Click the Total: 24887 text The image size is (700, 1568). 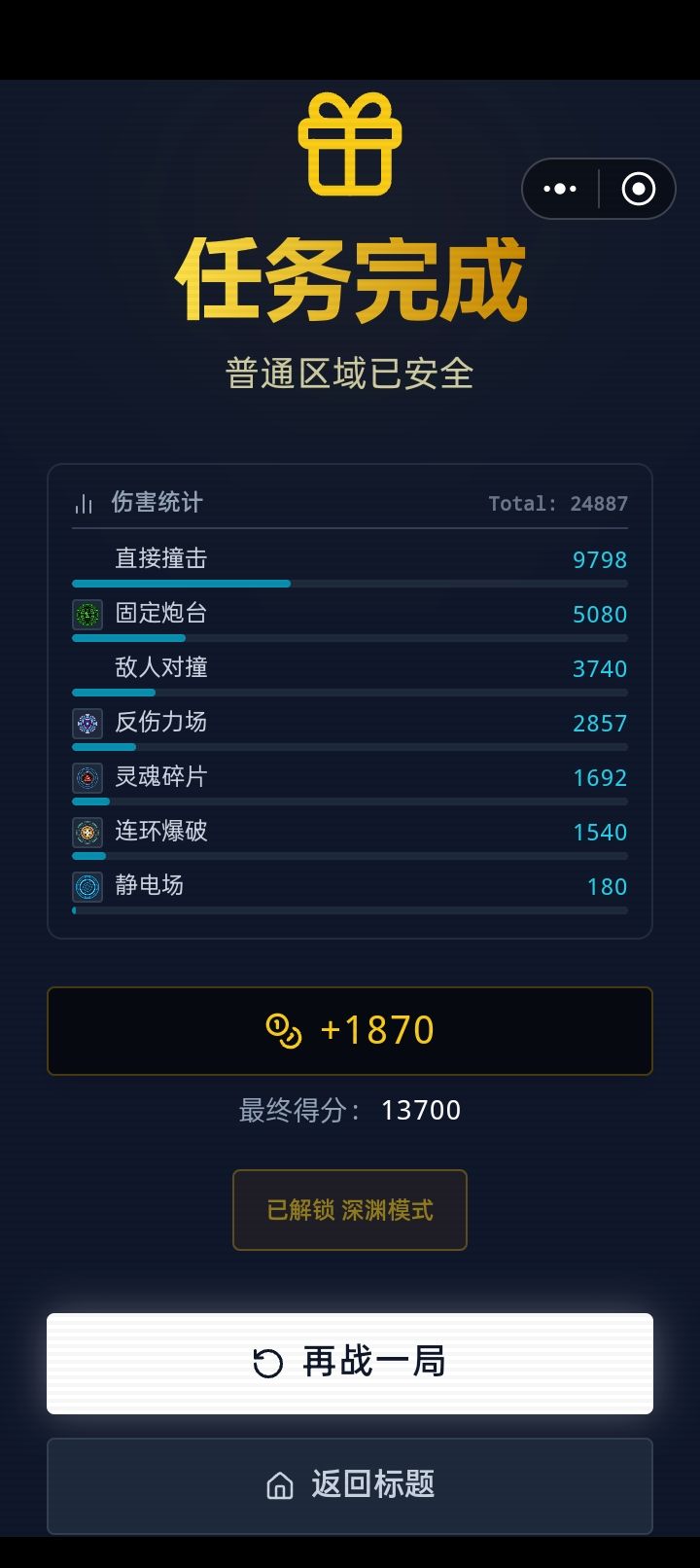[x=558, y=503]
